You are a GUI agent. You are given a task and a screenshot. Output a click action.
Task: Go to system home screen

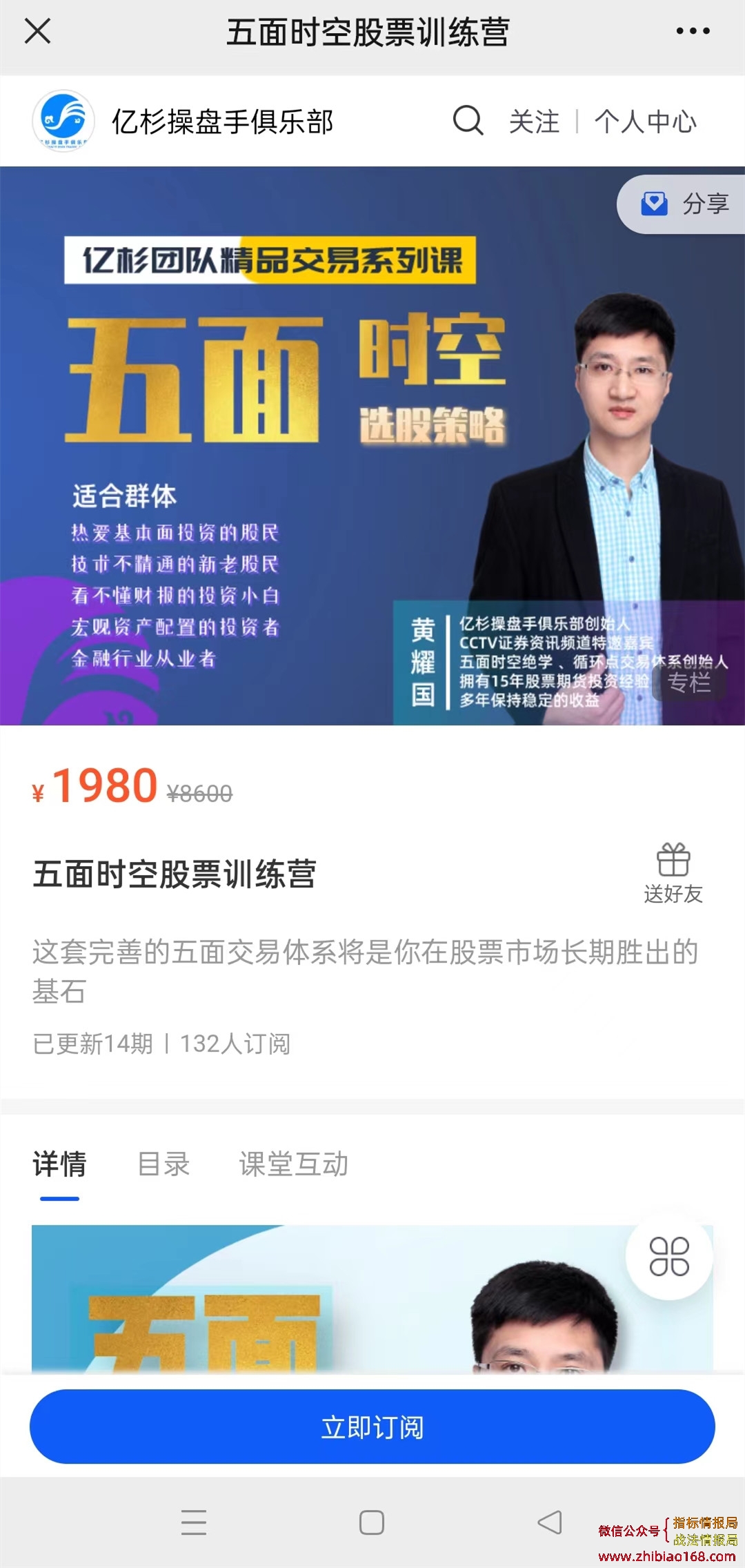coord(372,1522)
